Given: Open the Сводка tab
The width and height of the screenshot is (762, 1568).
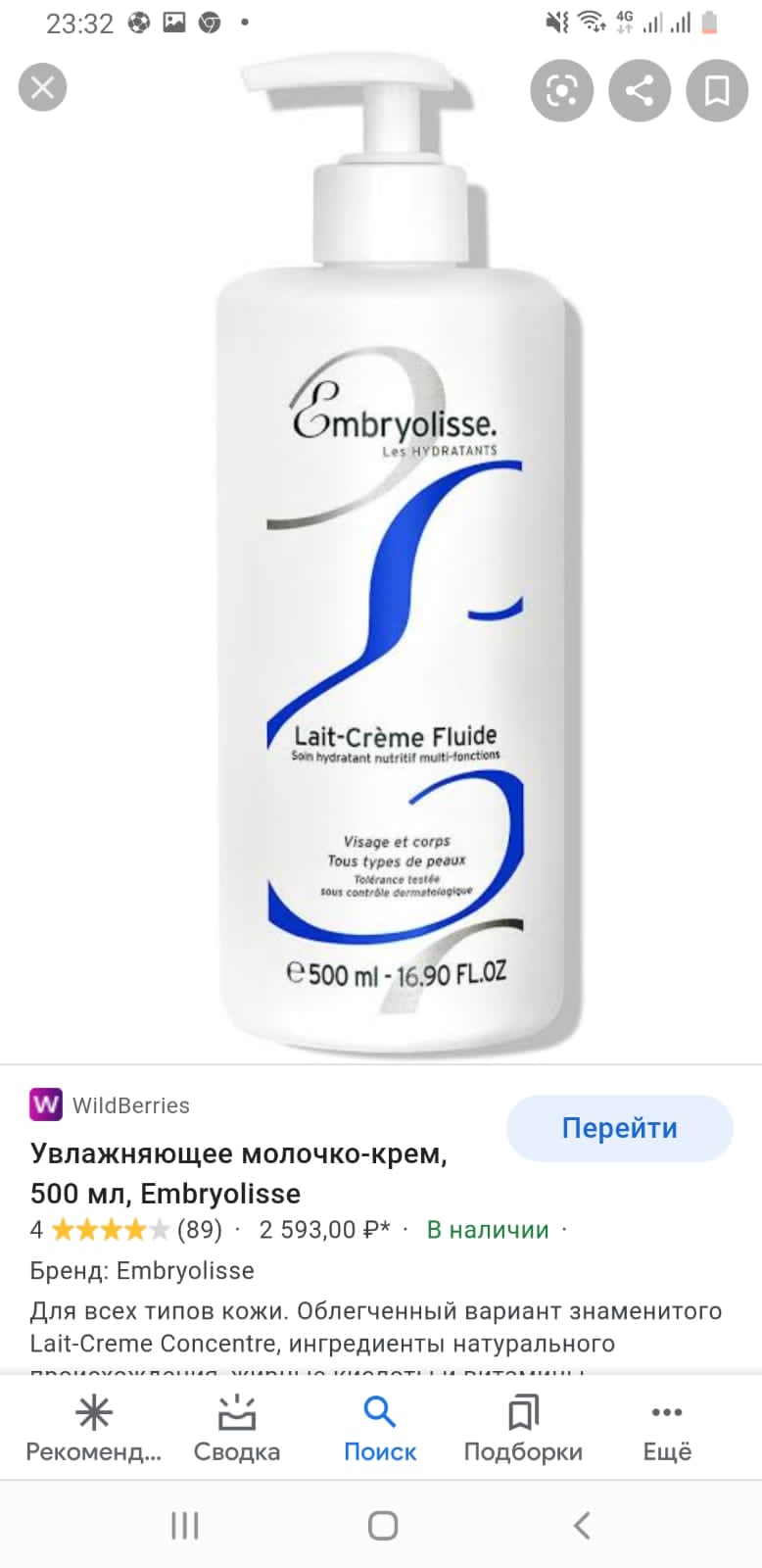Looking at the screenshot, I should tap(237, 1429).
